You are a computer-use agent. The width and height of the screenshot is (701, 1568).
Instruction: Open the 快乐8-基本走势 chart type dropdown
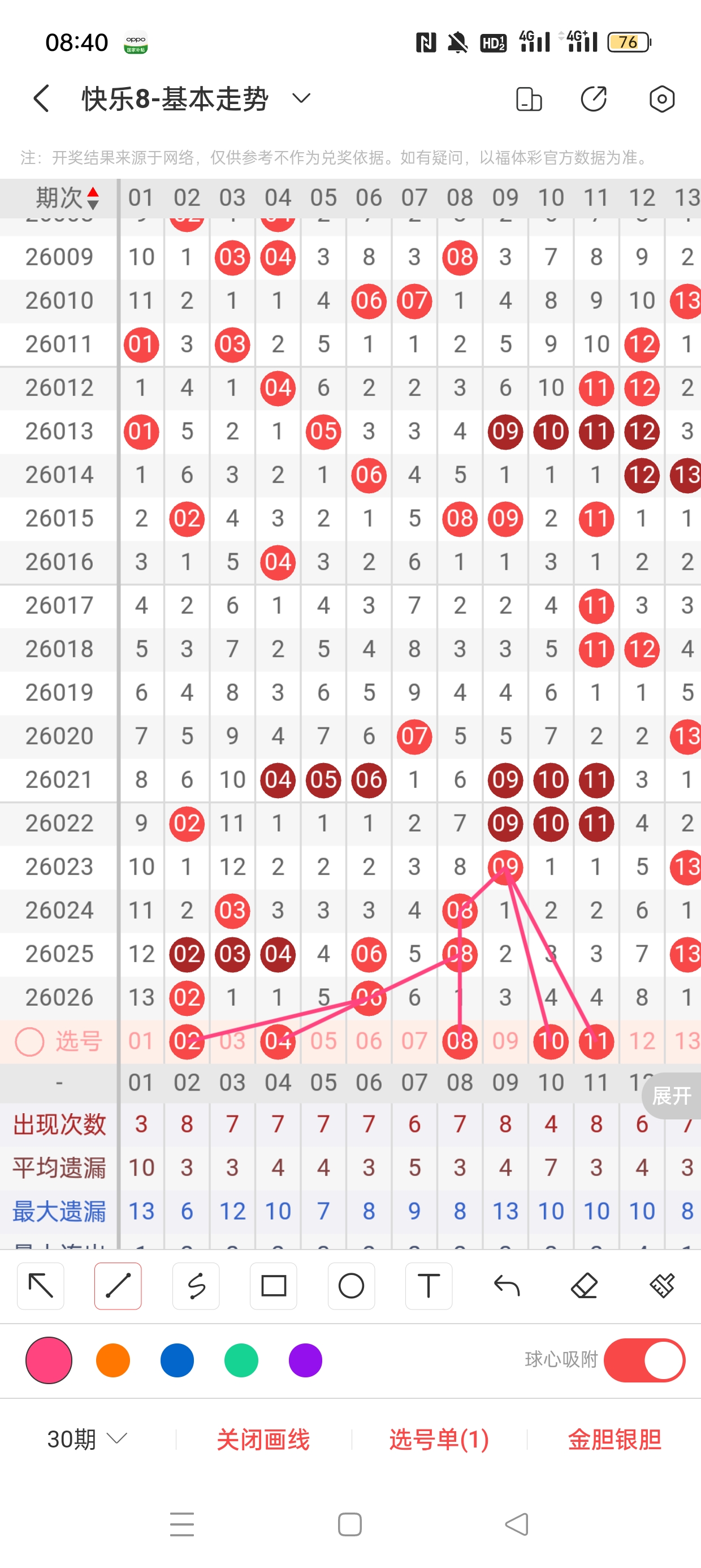click(x=301, y=98)
